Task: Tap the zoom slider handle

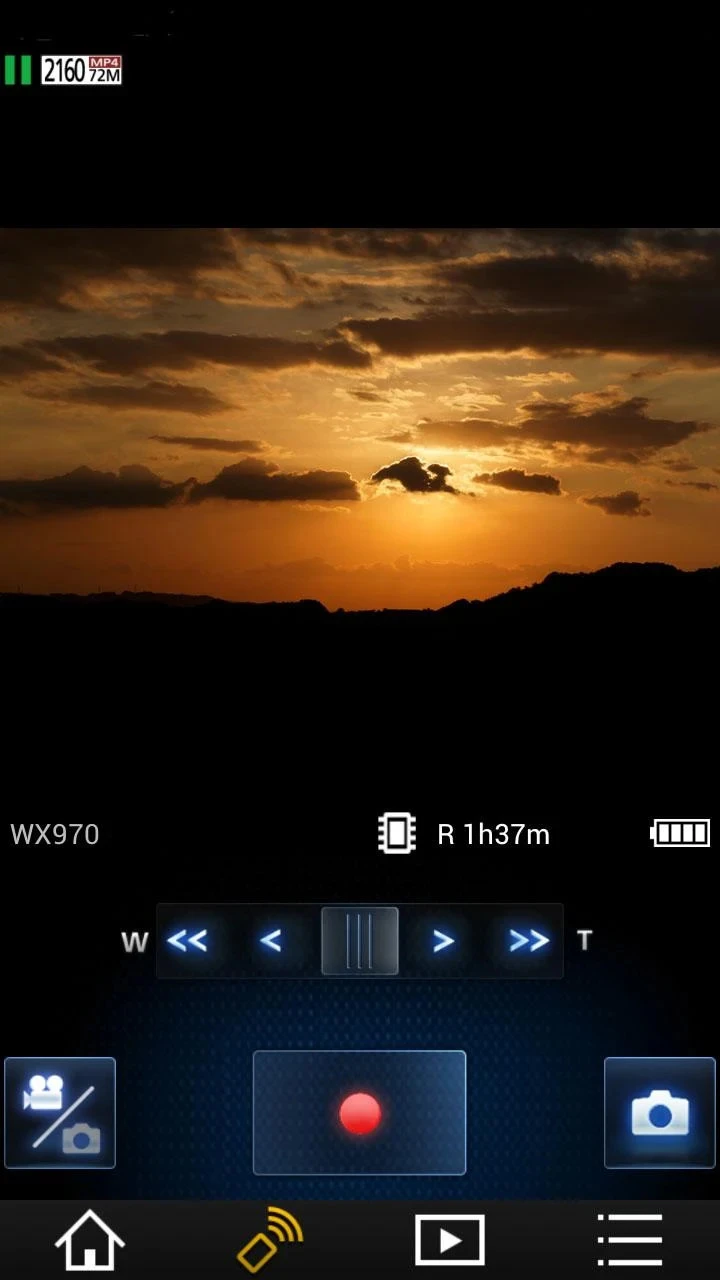Action: point(360,941)
